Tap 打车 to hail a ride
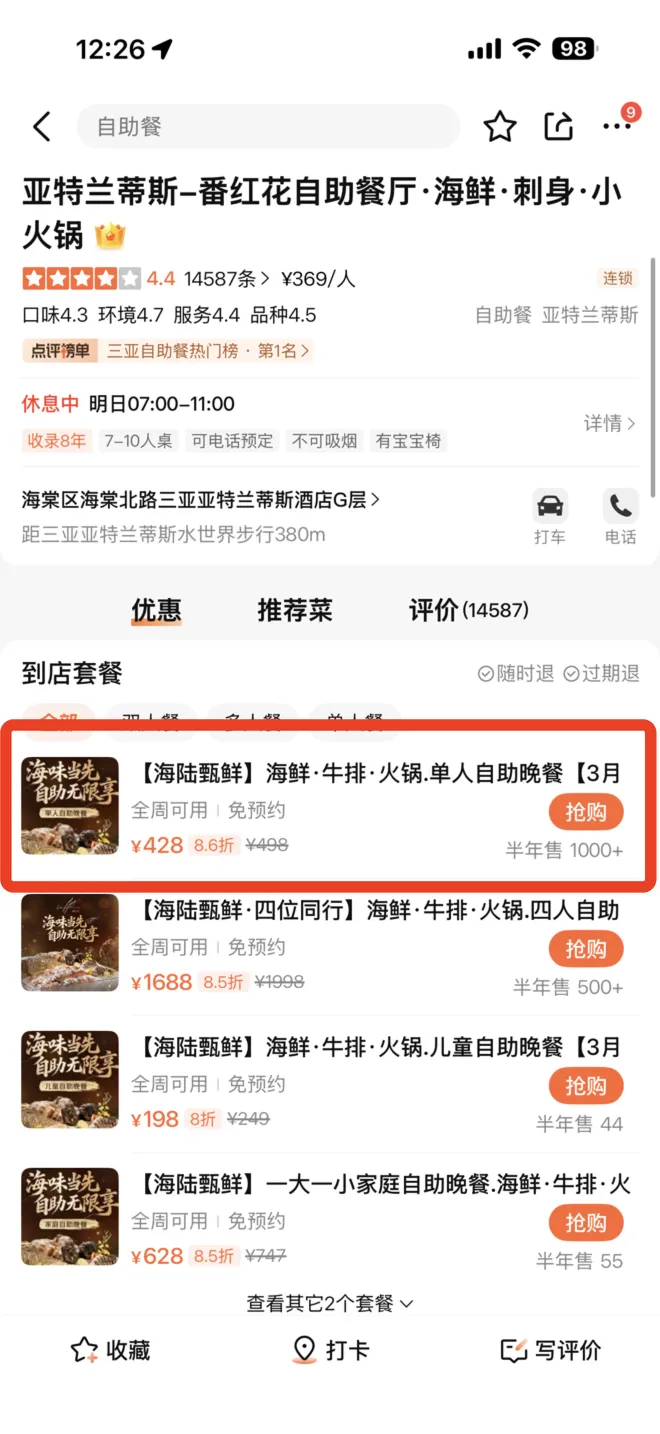This screenshot has height=1434, width=660. coord(549,517)
